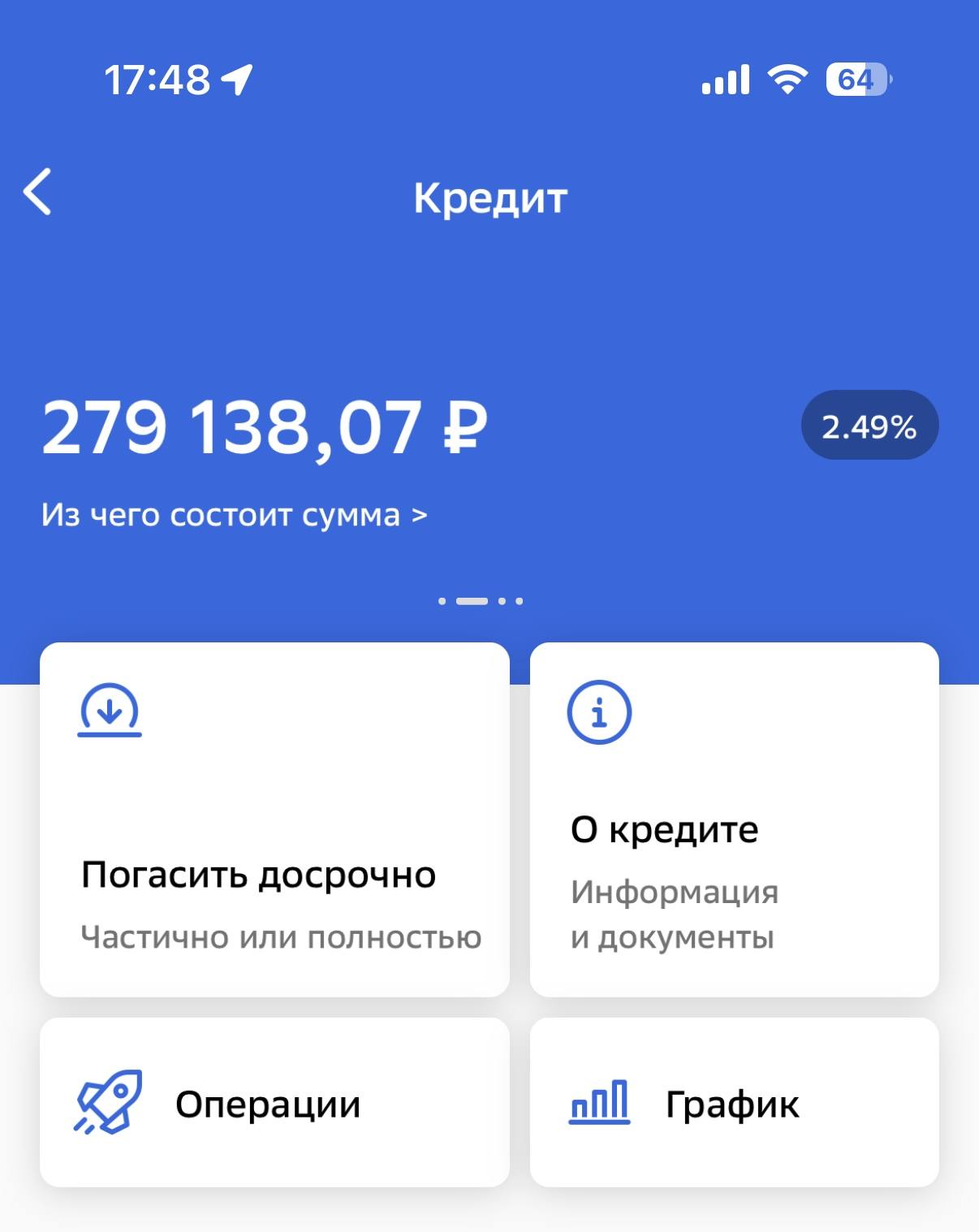Image resolution: width=979 pixels, height=1232 pixels.
Task: View loan Операции
Action: coord(274,1102)
